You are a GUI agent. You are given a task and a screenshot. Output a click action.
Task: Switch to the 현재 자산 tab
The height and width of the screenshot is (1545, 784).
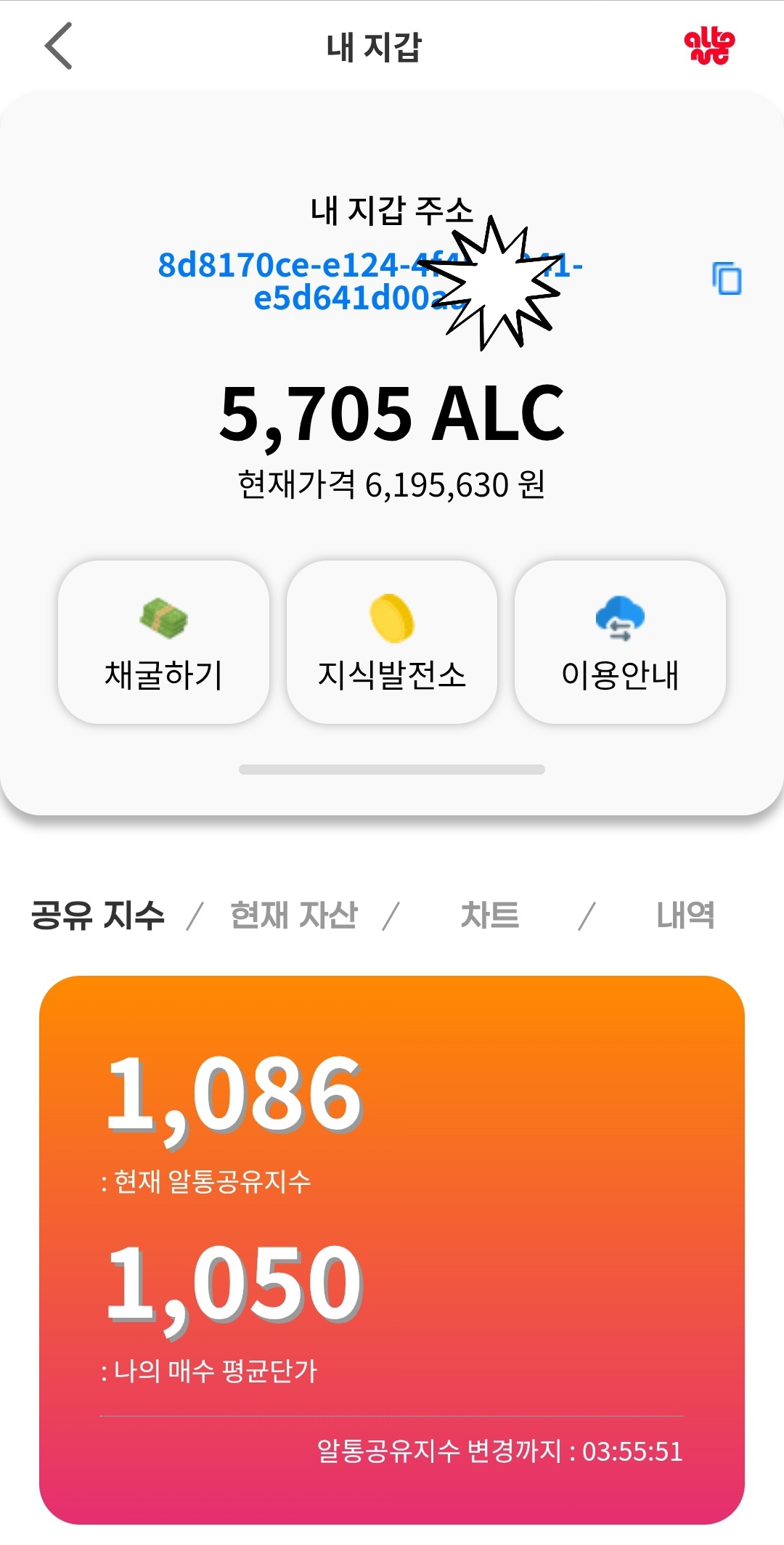tap(294, 915)
